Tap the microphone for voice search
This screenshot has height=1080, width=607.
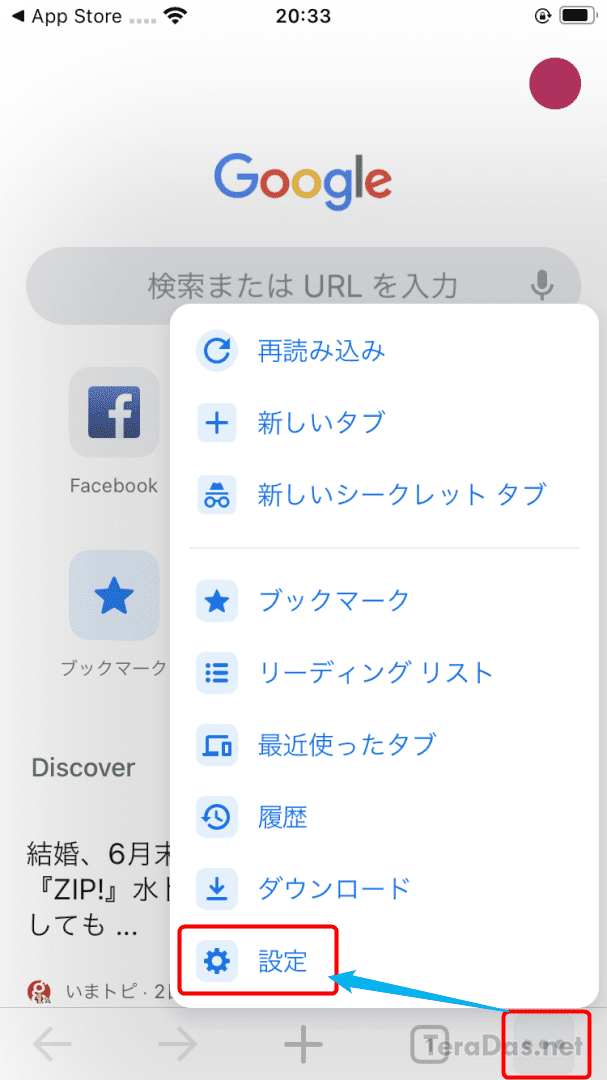pyautogui.click(x=542, y=285)
